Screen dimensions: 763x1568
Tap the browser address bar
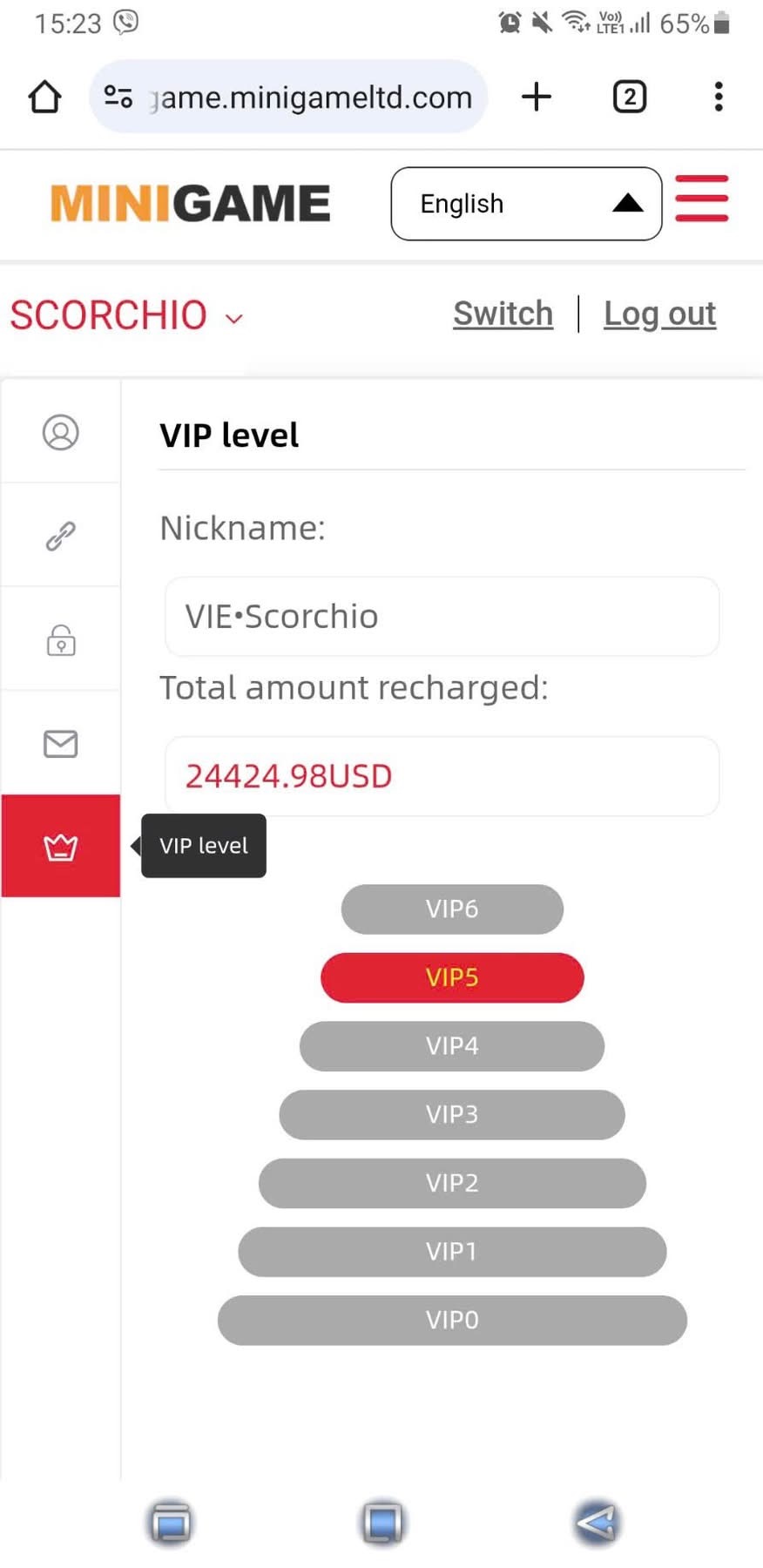pos(288,97)
